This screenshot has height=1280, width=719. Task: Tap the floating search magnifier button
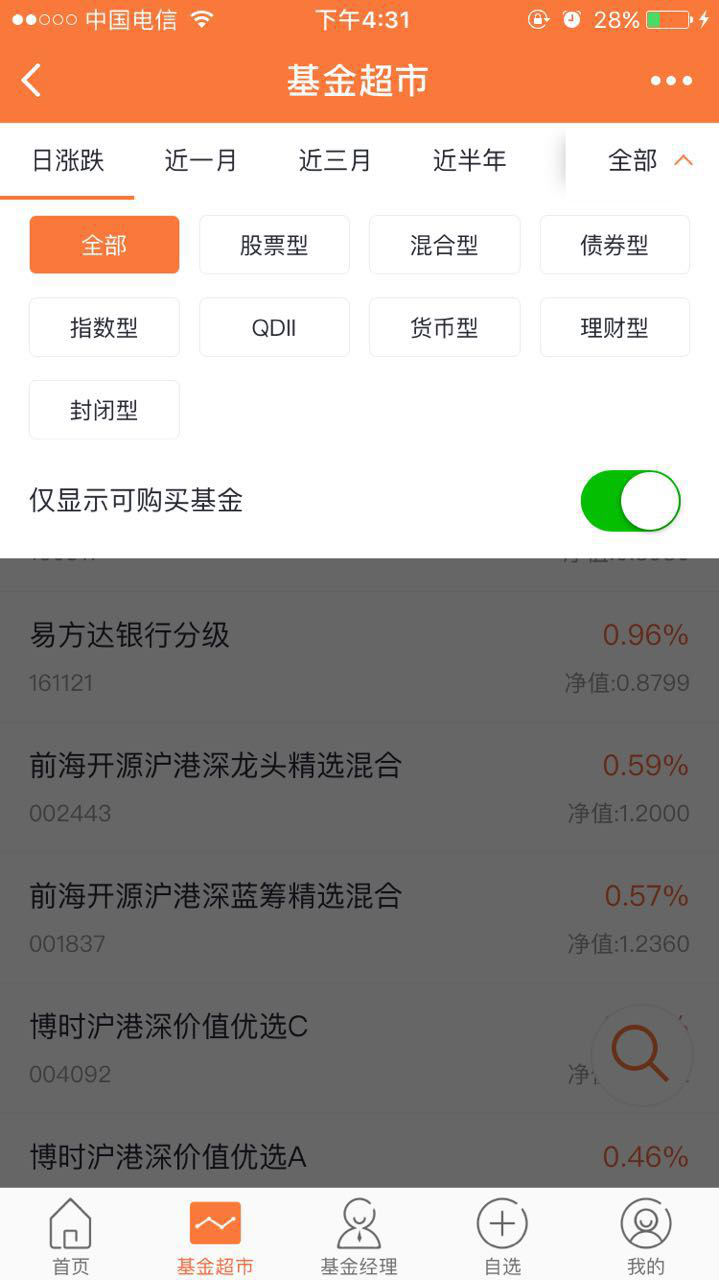point(641,1054)
